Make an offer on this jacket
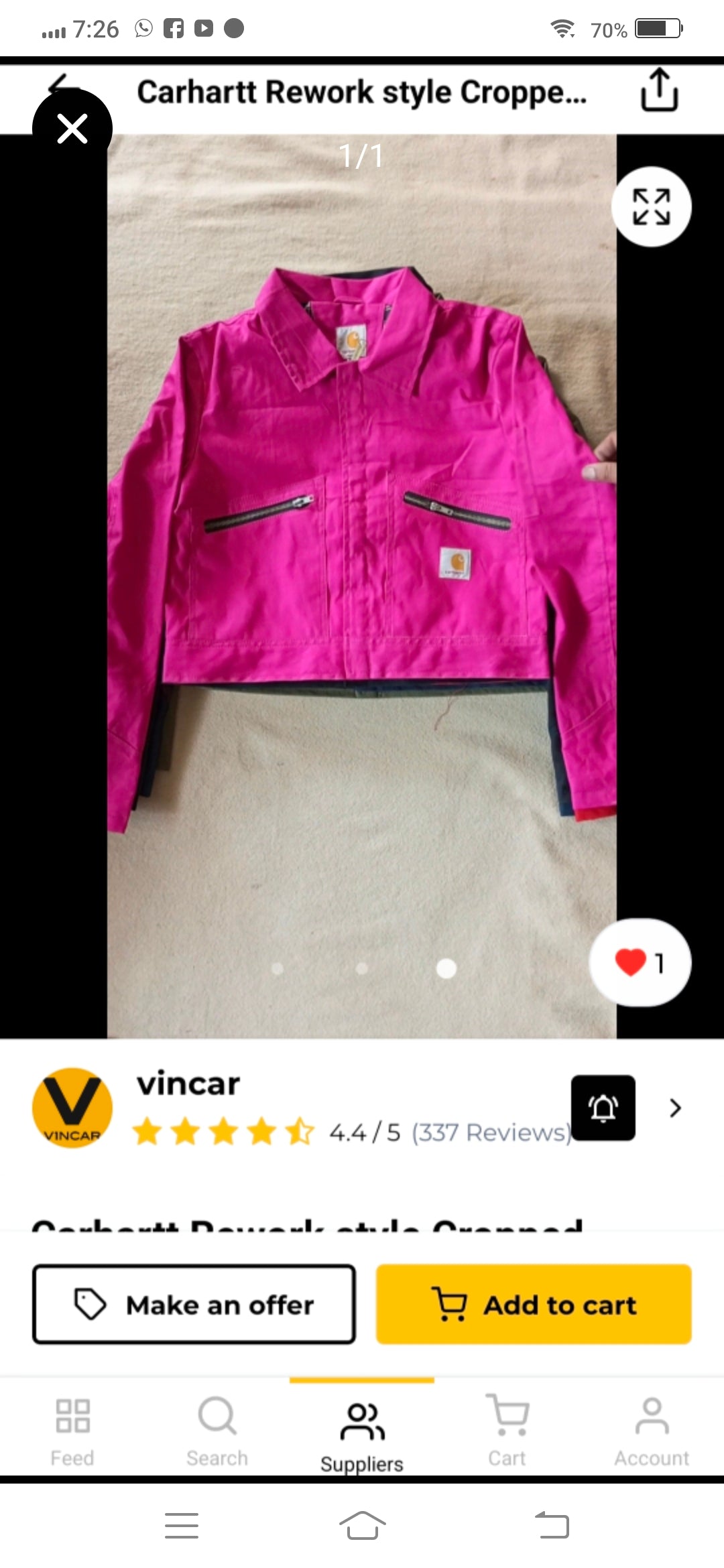The image size is (724, 1568). [x=194, y=1304]
